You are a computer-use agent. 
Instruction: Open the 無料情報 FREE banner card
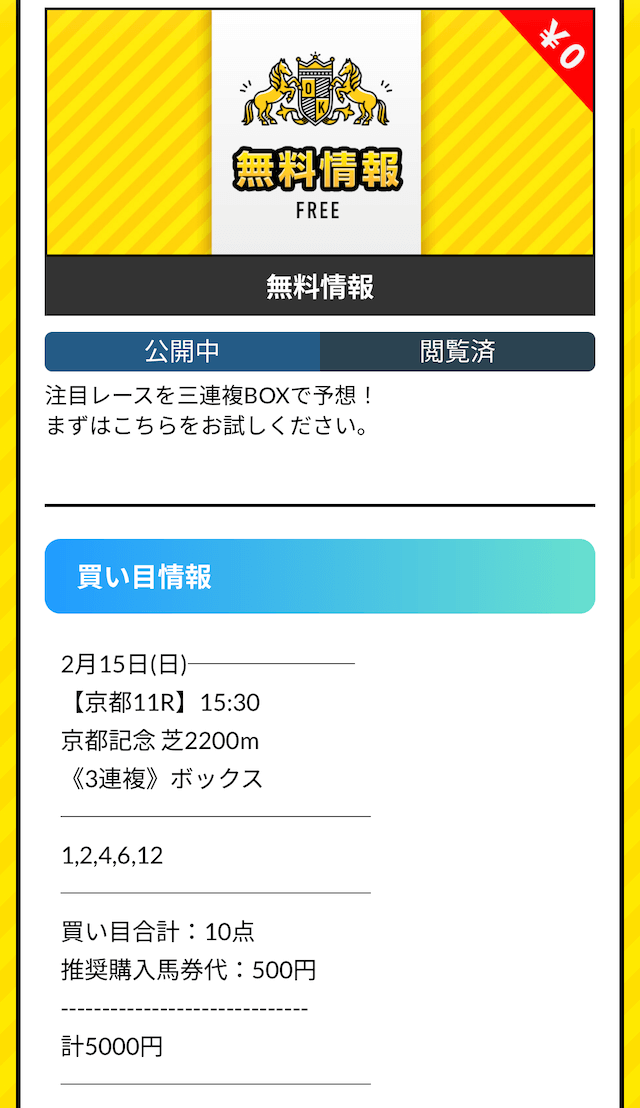[x=319, y=133]
